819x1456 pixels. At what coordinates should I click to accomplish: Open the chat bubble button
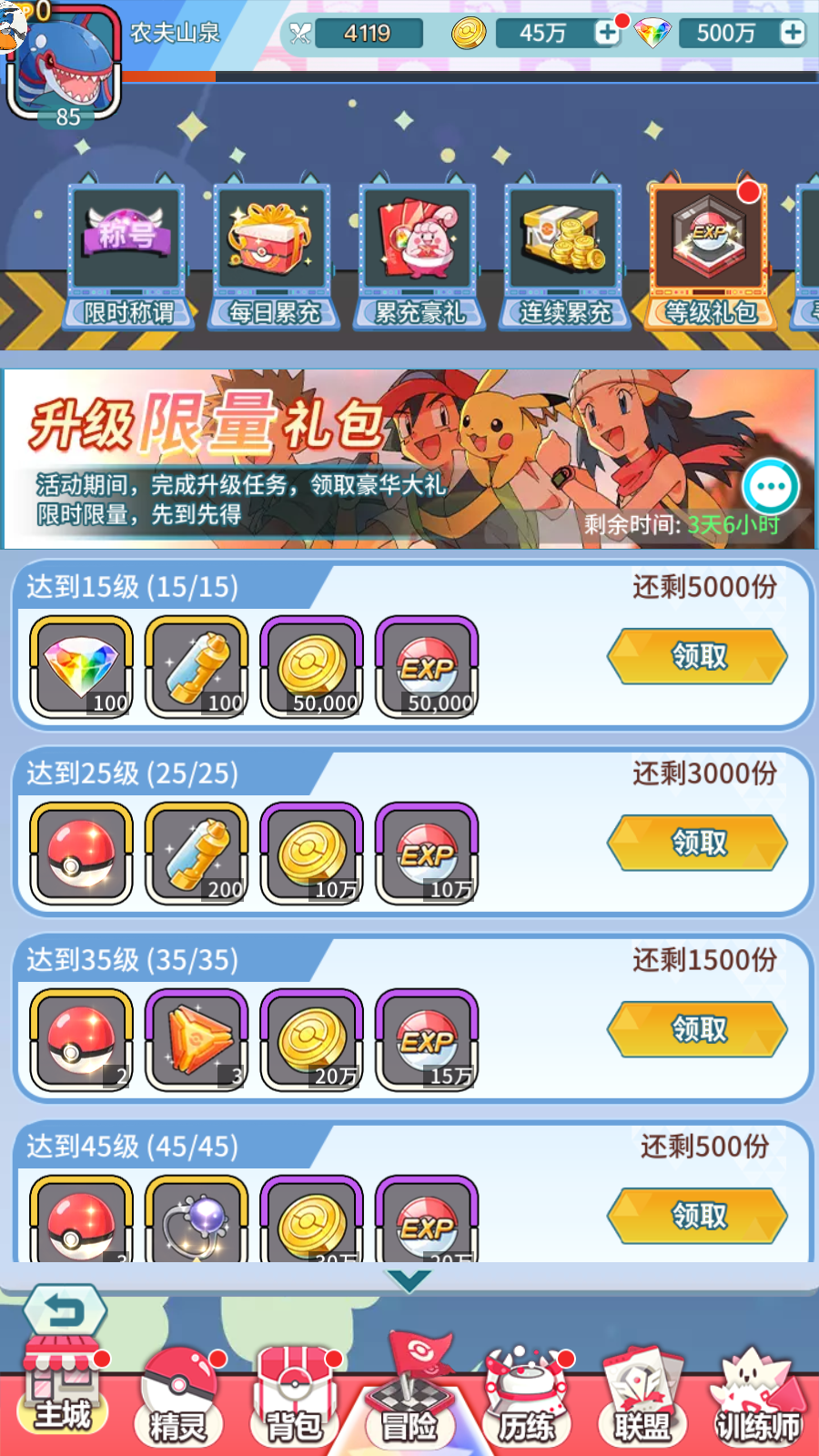tap(771, 487)
